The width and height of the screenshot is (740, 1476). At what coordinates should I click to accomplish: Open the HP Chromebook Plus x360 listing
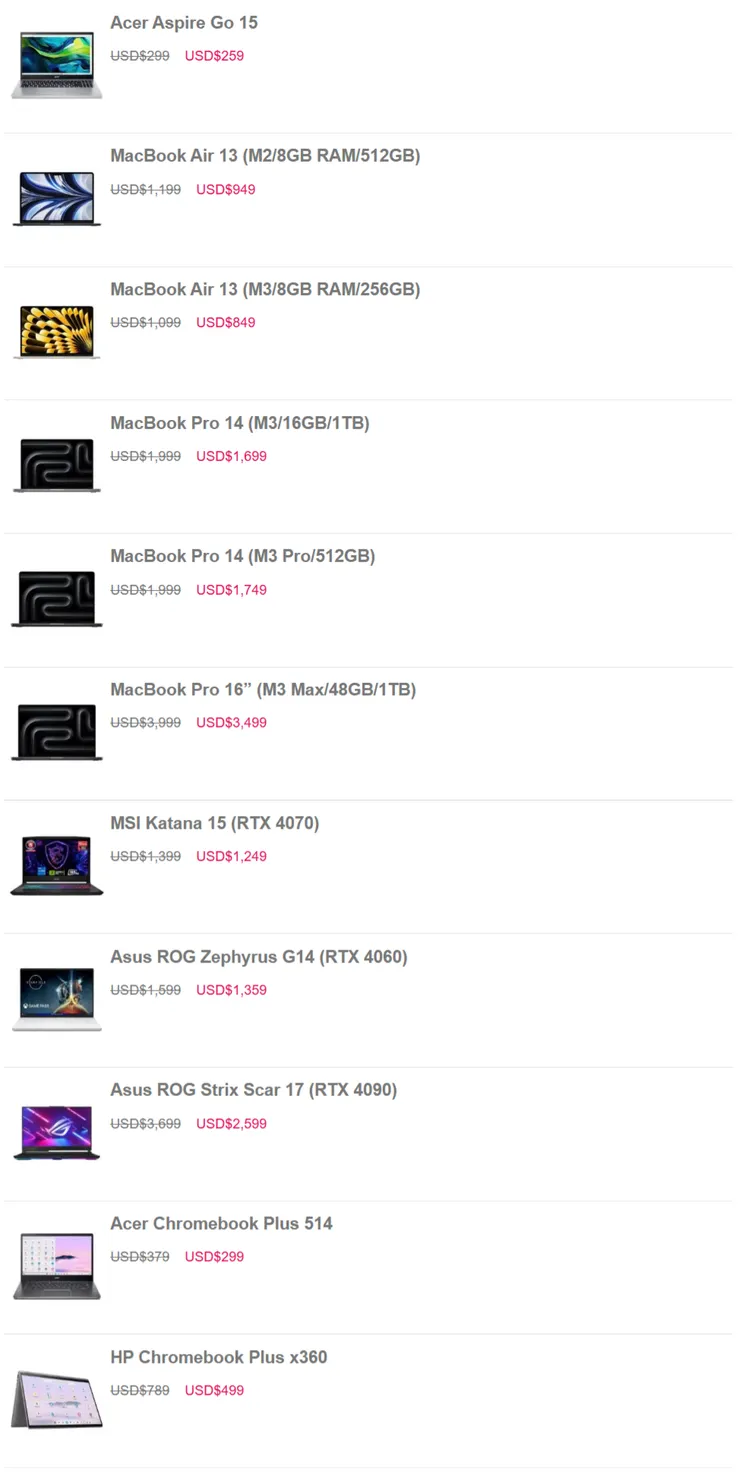(219, 1357)
